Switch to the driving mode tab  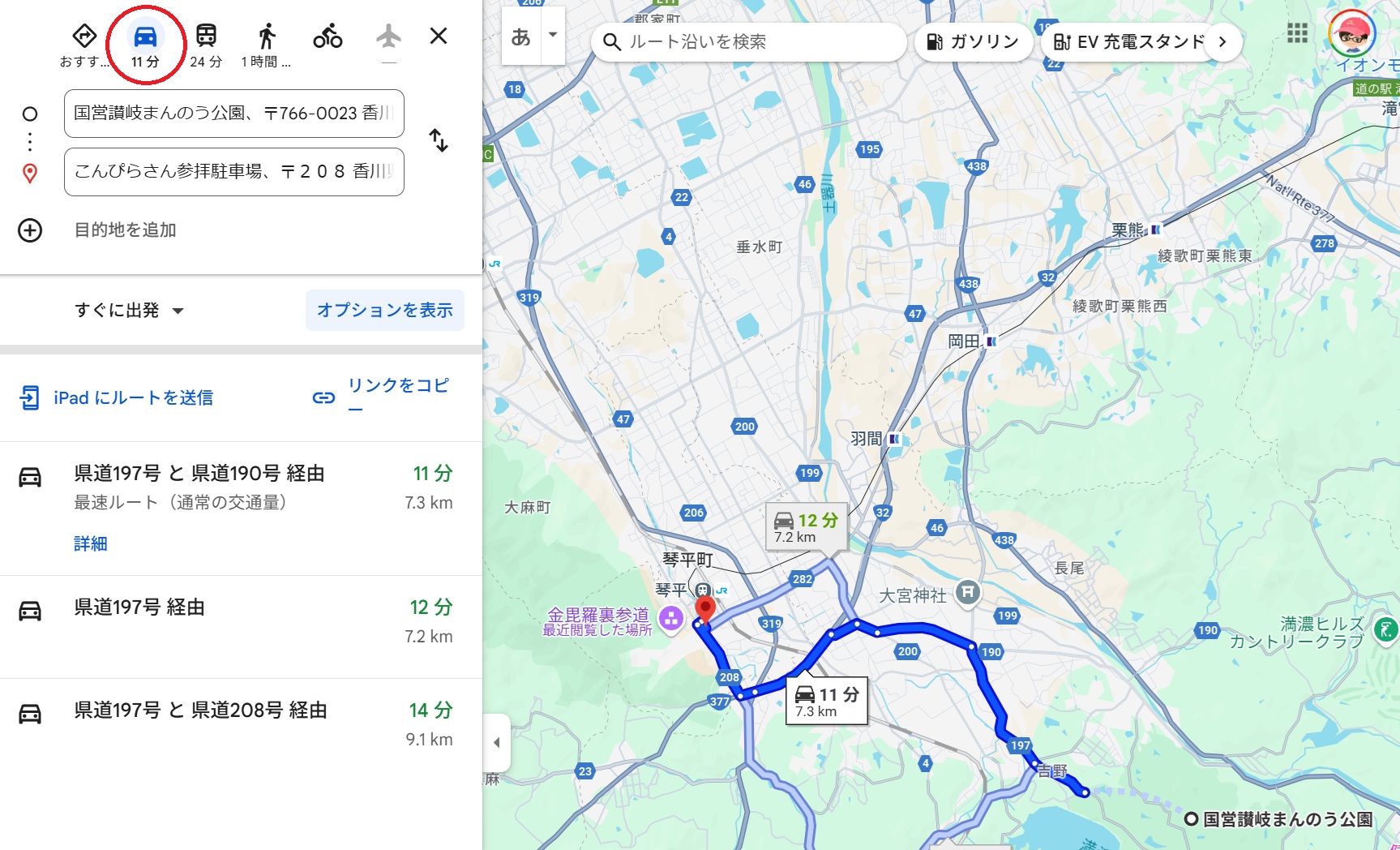145,45
